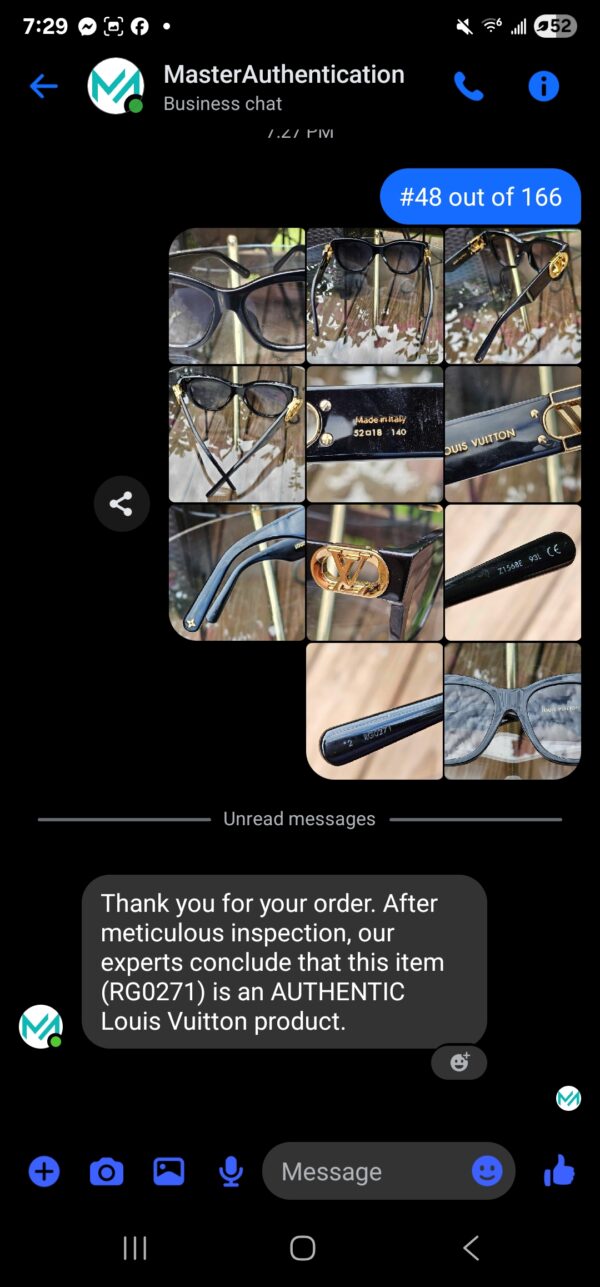Viewport: 600px width, 1287px height.
Task: Share the sent photo collection
Action: [121, 504]
